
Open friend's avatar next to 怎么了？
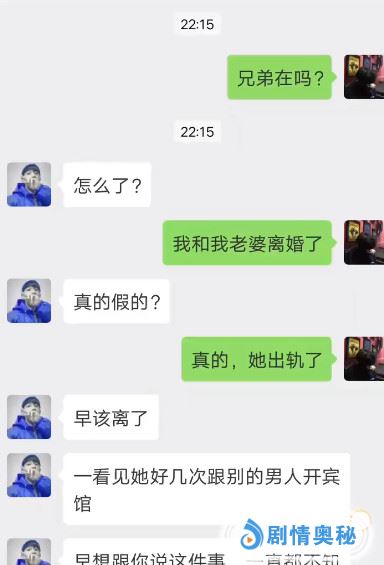[29, 184]
